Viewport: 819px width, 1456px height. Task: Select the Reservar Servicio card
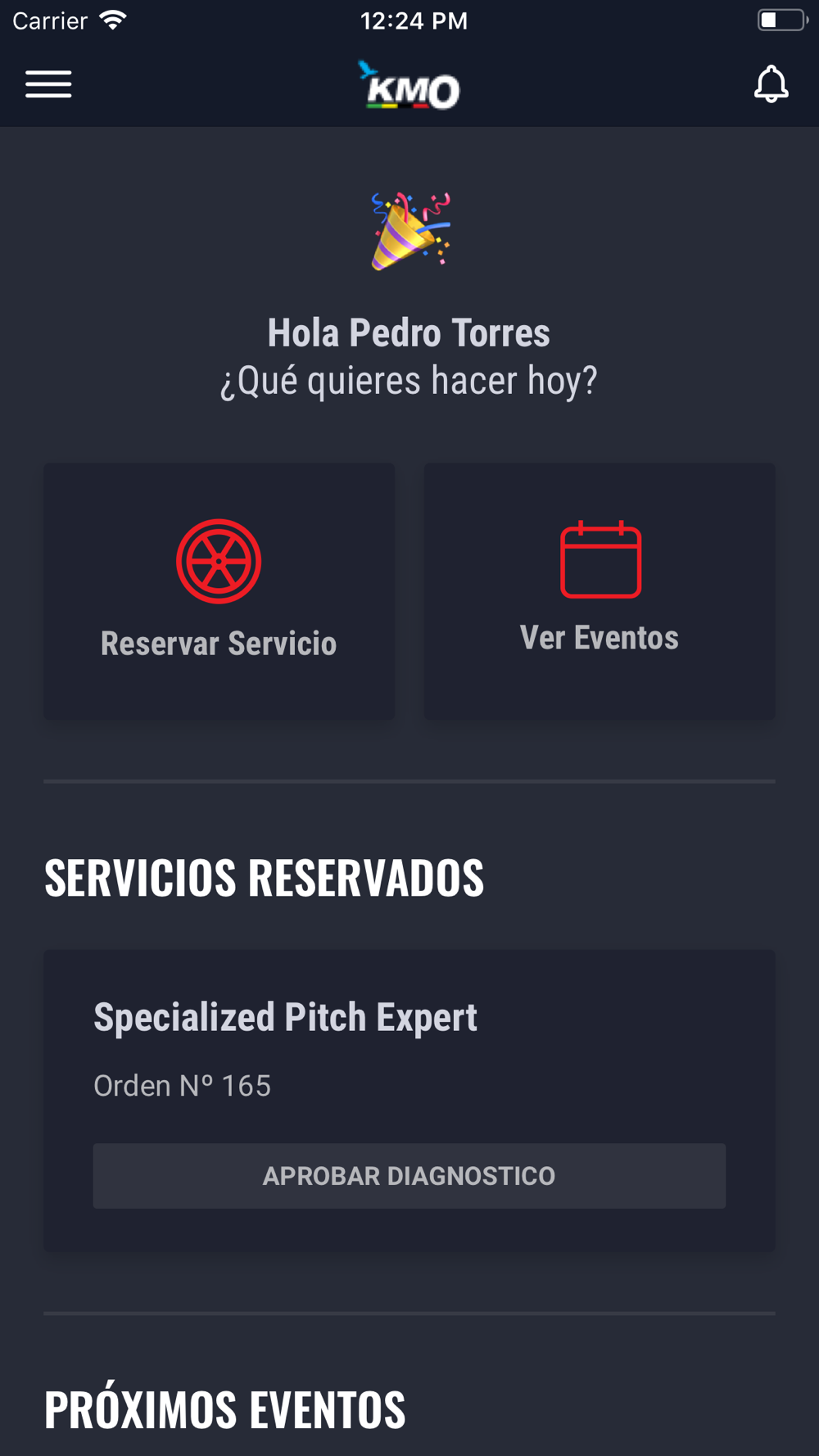pyautogui.click(x=219, y=591)
